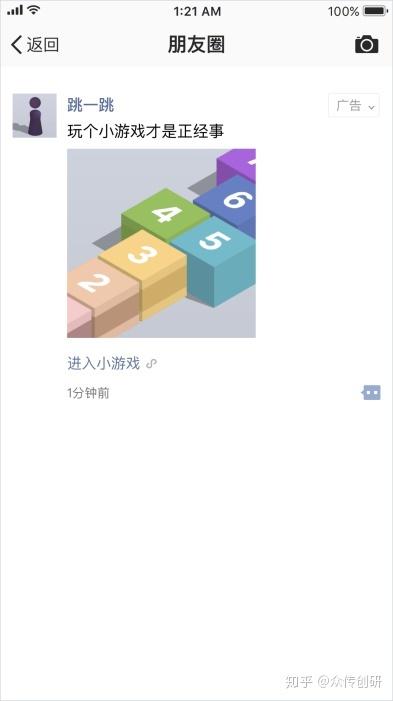The width and height of the screenshot is (393, 701).
Task: Open the 跳一跳 profile avatar
Action: [x=34, y=115]
